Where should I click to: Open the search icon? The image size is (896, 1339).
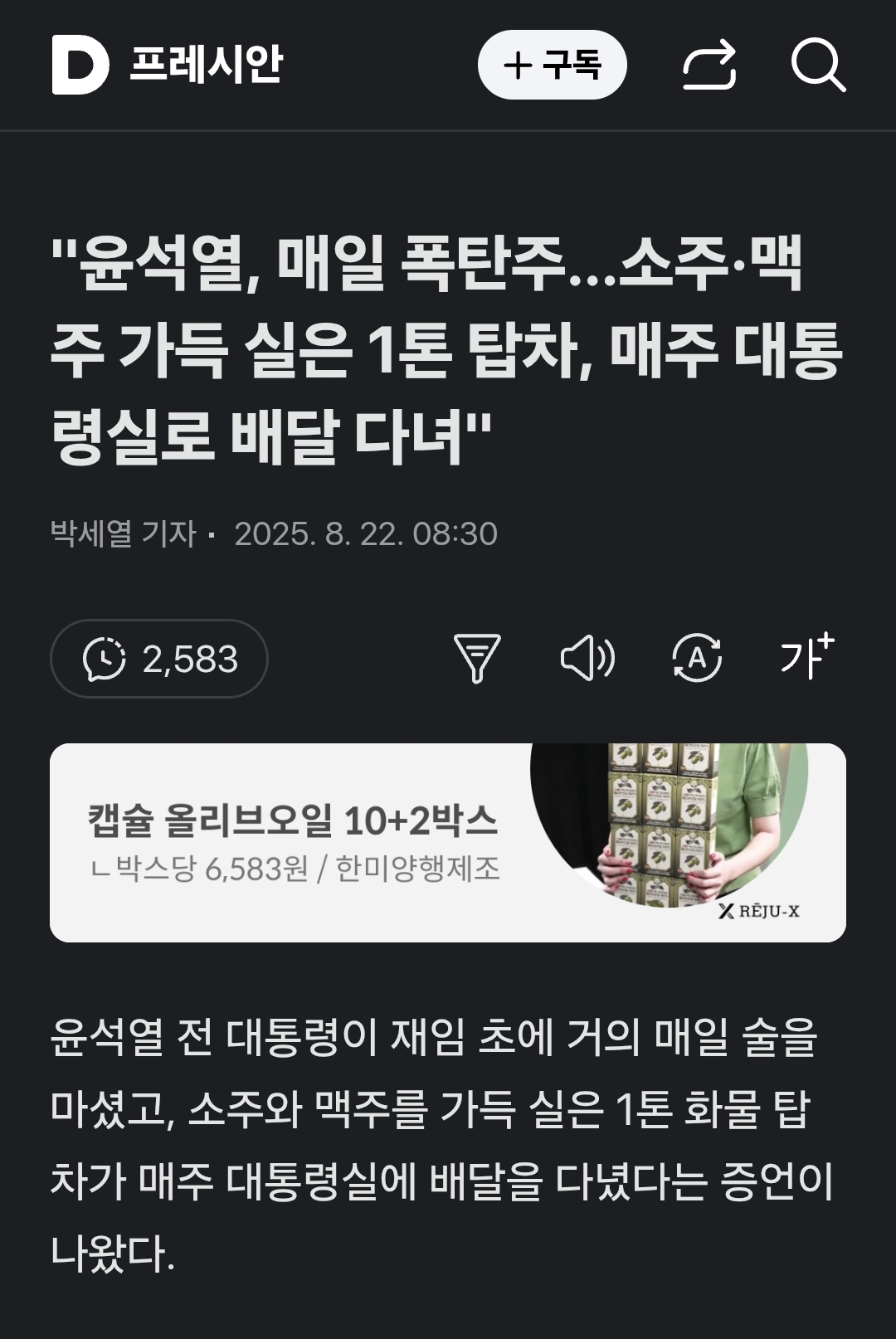(x=818, y=65)
